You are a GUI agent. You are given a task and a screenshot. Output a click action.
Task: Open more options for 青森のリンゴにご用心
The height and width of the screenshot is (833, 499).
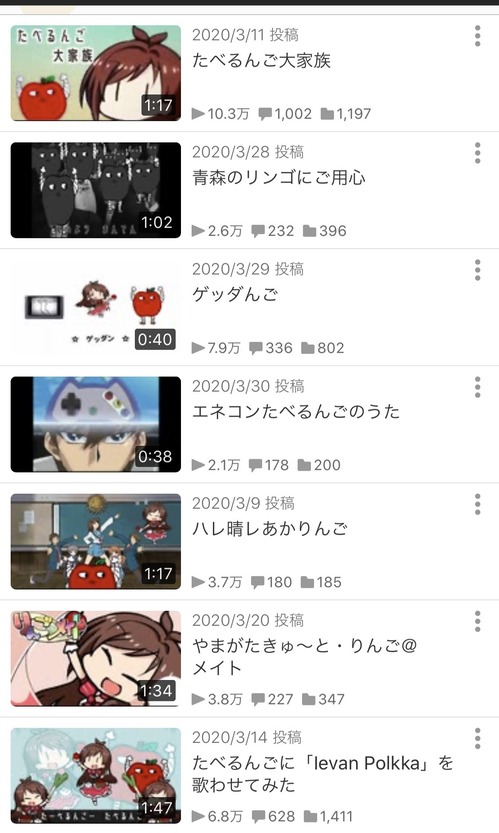click(x=477, y=153)
